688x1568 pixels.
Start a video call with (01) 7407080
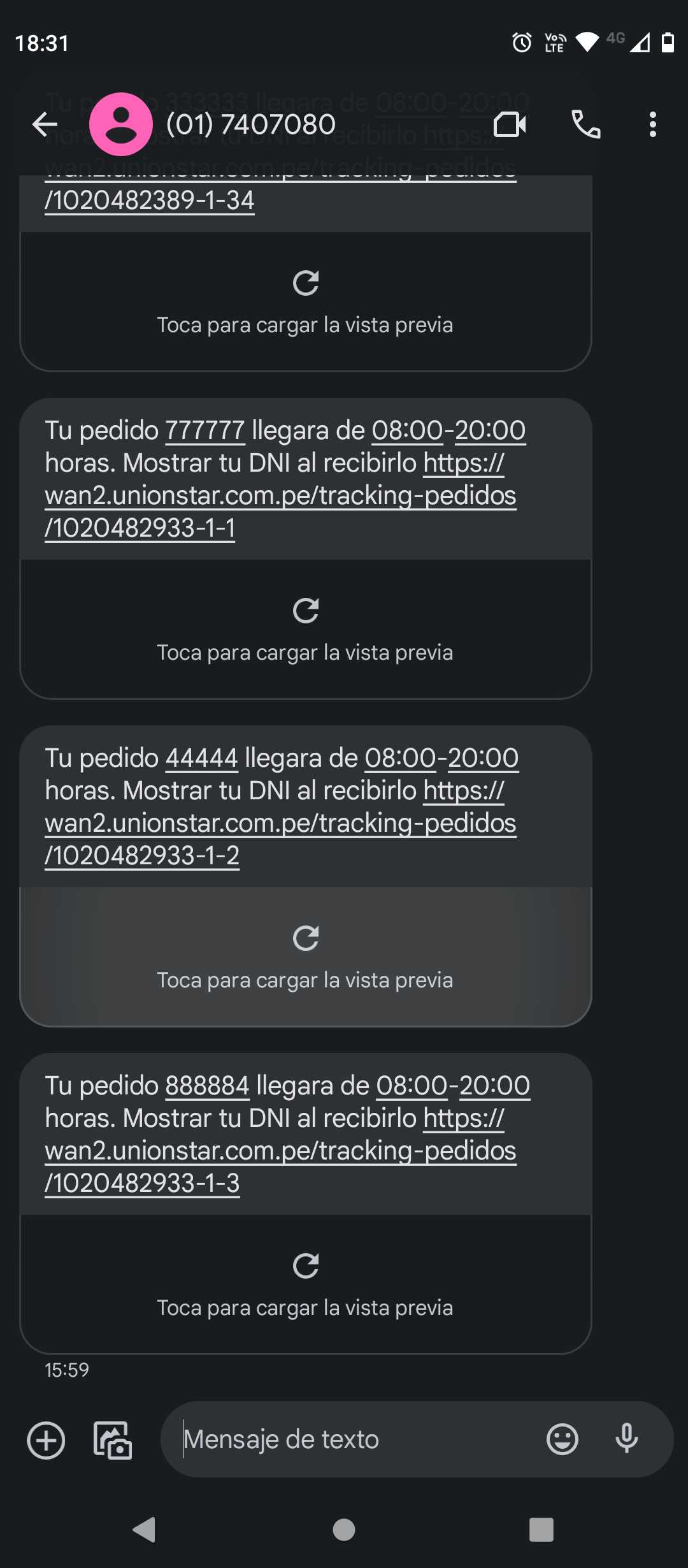click(x=510, y=124)
